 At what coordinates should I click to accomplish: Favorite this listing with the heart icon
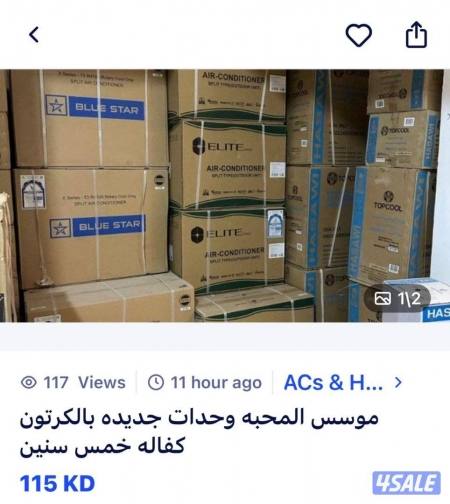click(359, 35)
